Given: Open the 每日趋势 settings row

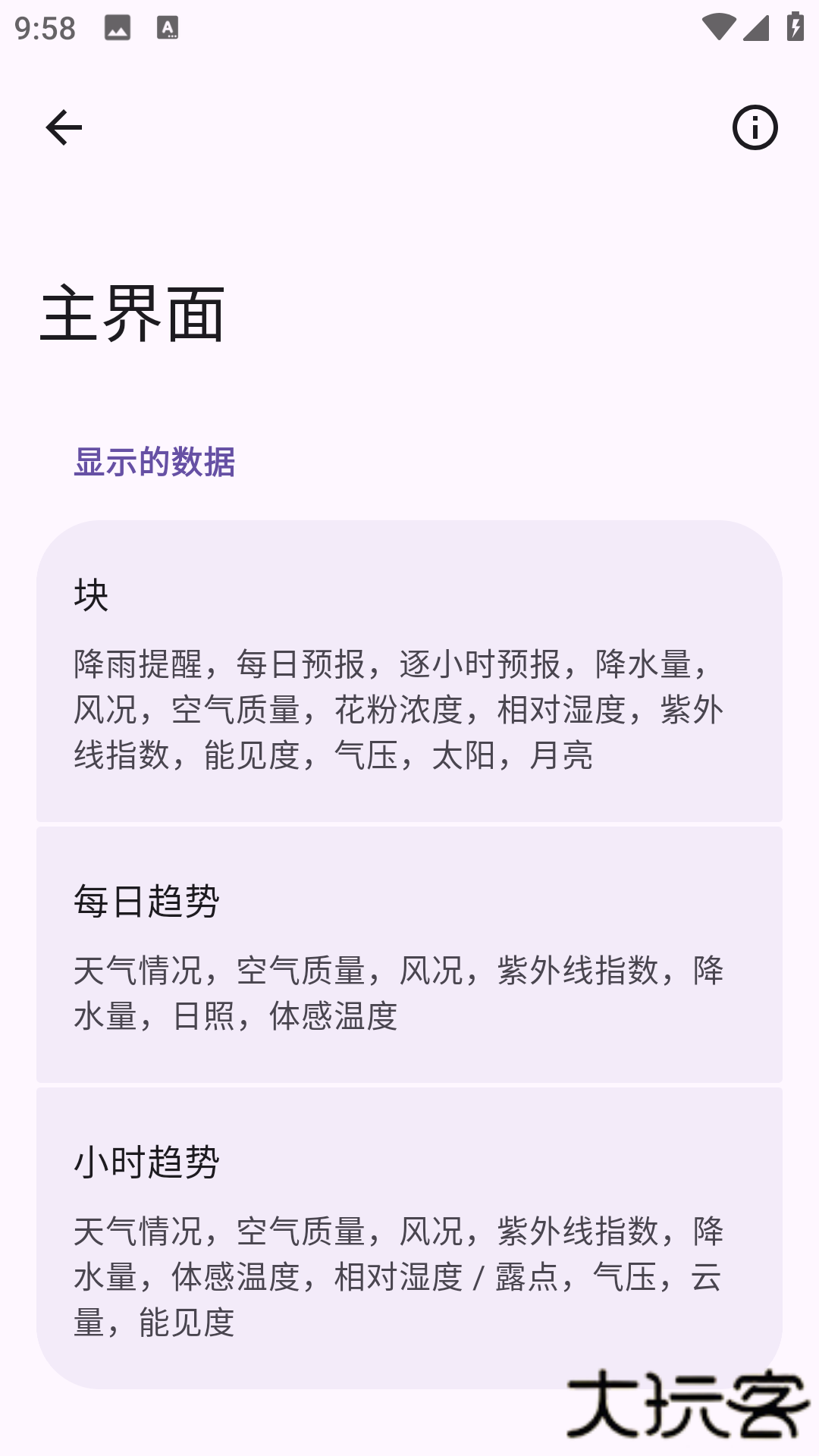Looking at the screenshot, I should pos(409,955).
